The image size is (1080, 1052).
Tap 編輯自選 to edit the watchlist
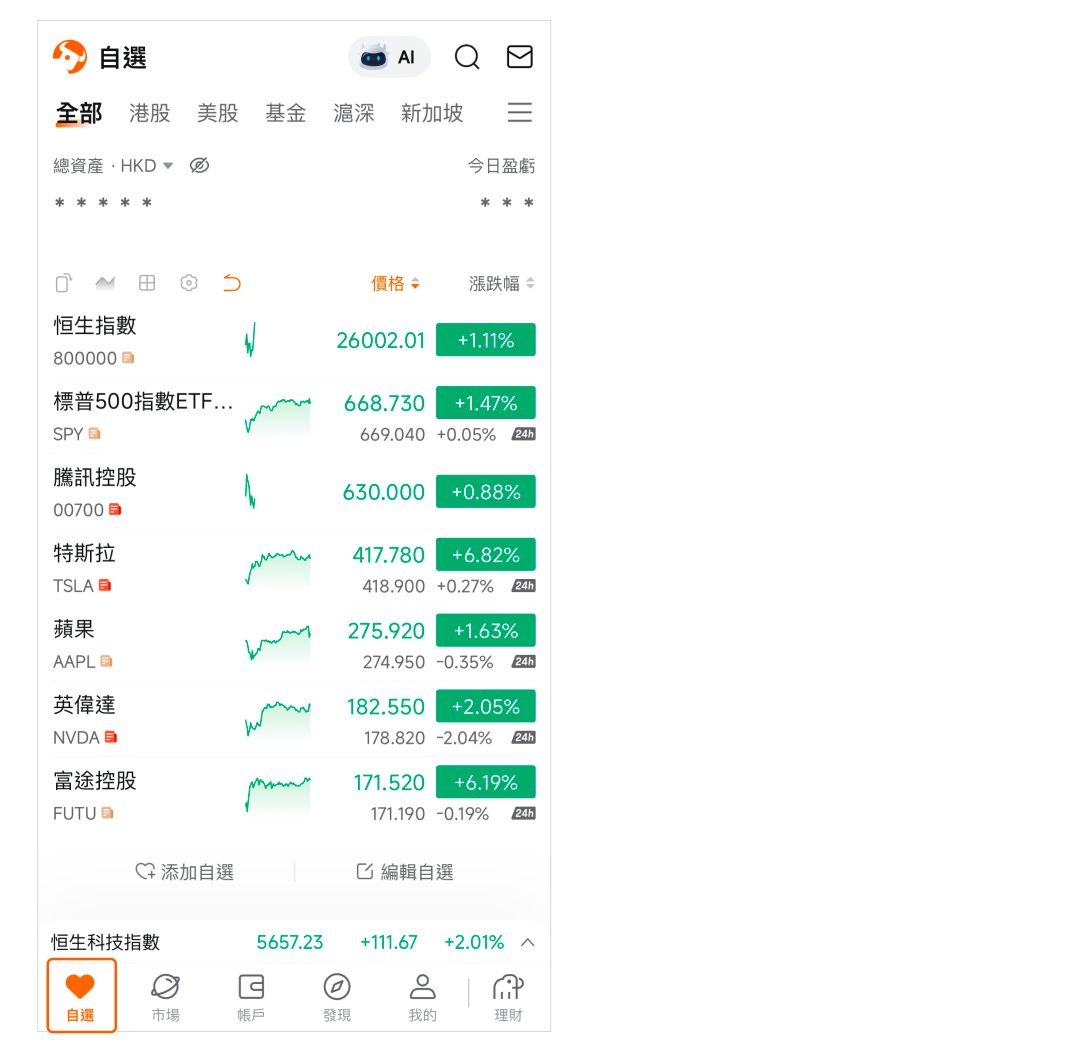(x=405, y=872)
